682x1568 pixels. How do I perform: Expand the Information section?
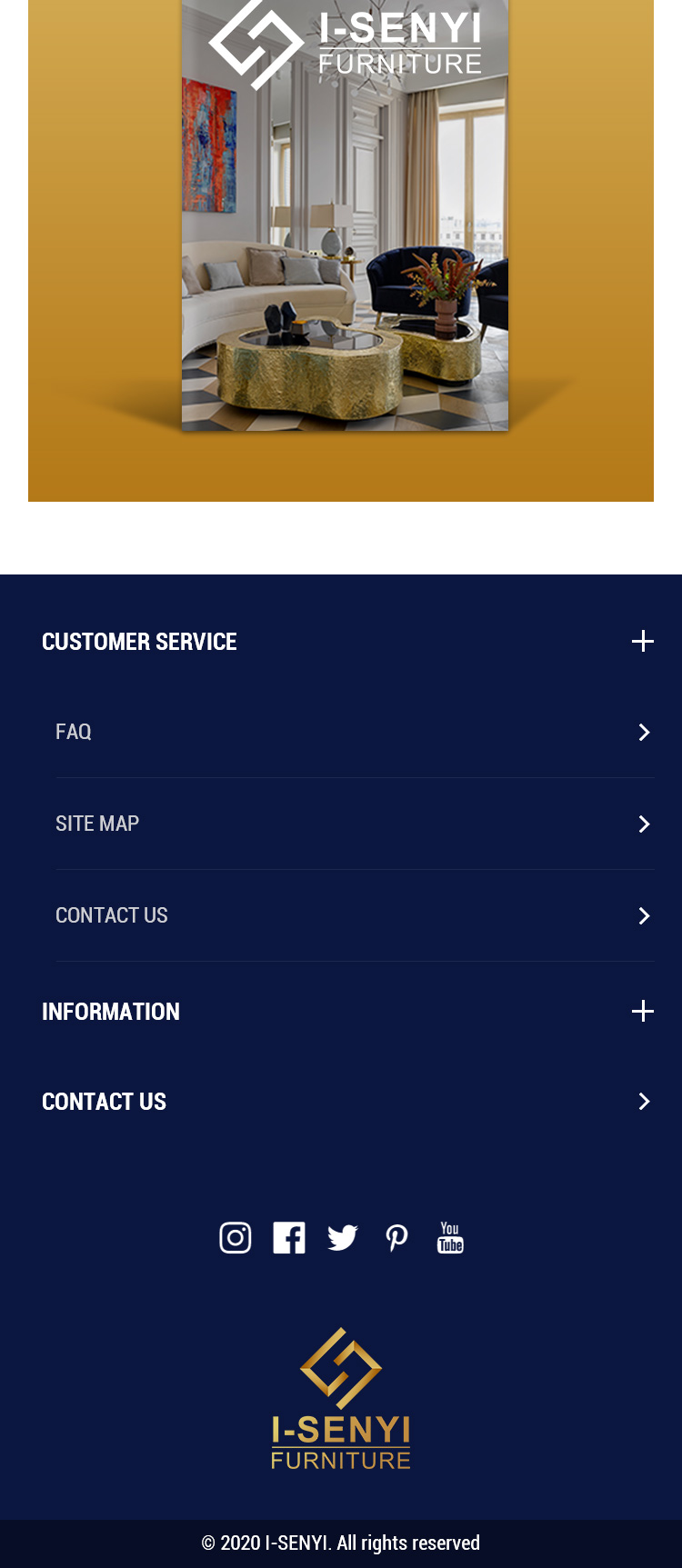[642, 1011]
